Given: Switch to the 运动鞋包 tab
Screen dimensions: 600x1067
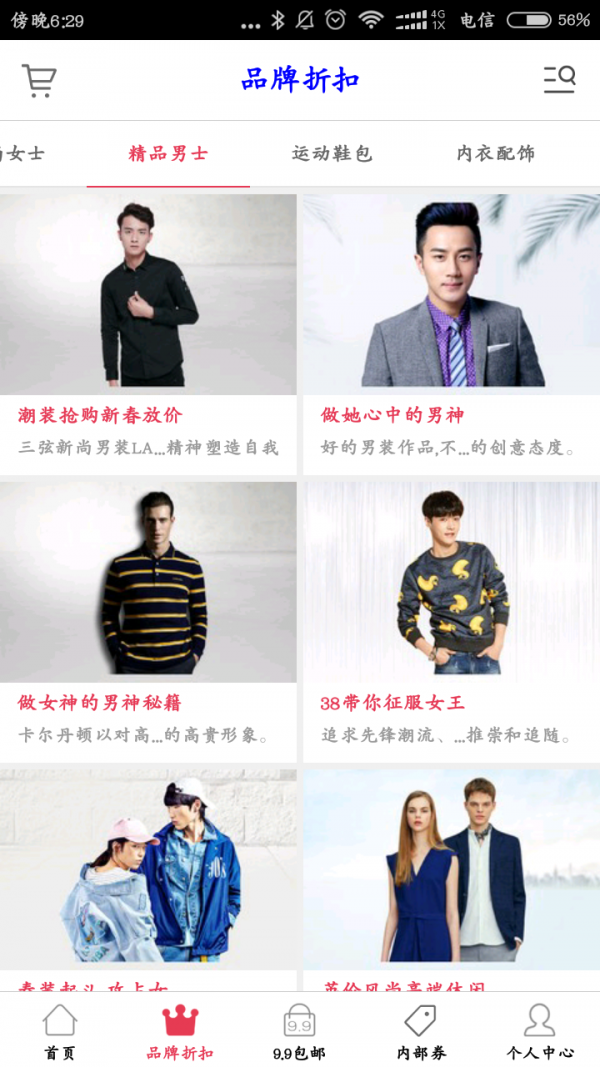Looking at the screenshot, I should [332, 154].
